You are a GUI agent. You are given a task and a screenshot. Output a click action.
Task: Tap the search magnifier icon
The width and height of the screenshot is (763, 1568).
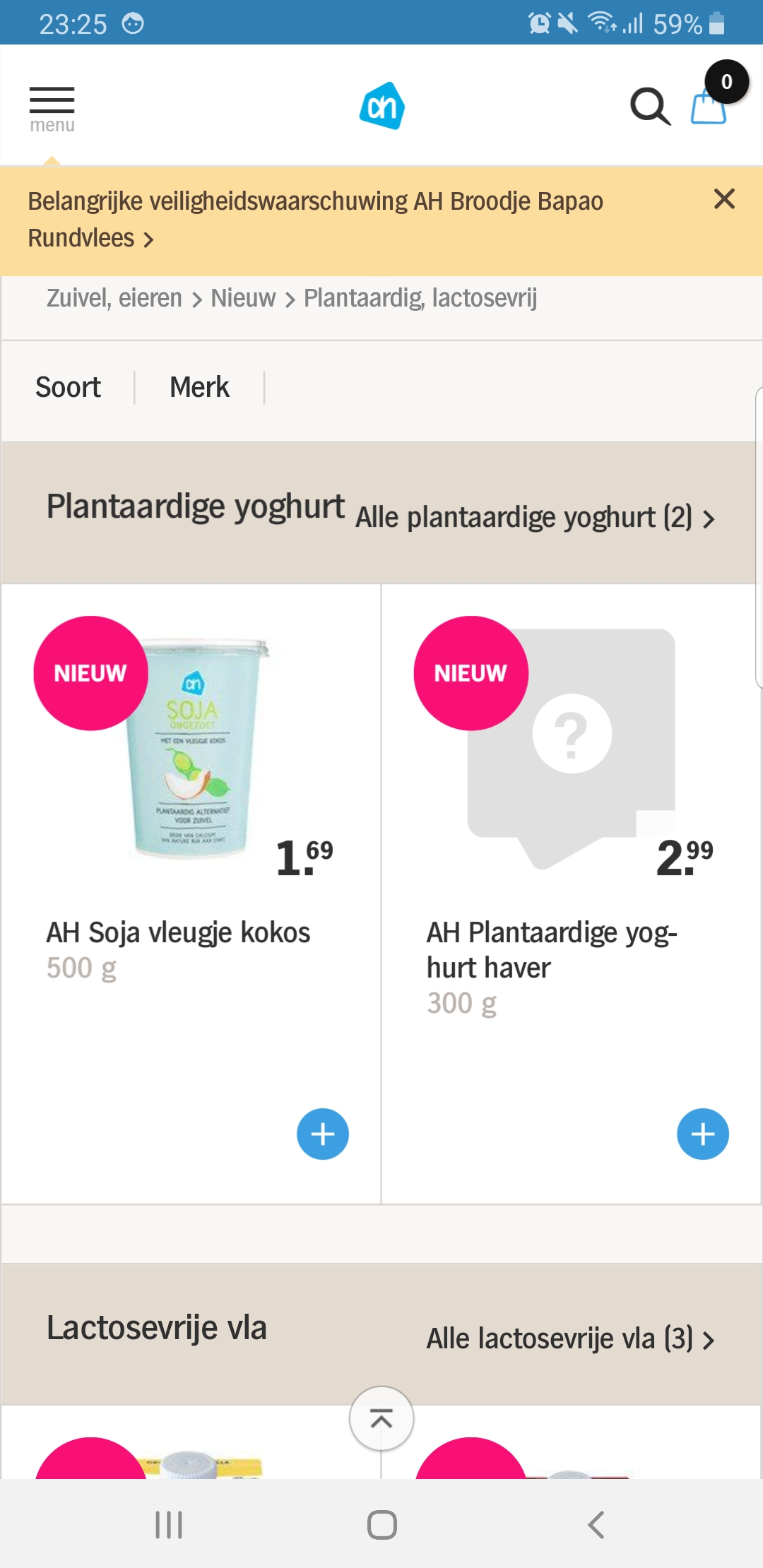coord(650,107)
